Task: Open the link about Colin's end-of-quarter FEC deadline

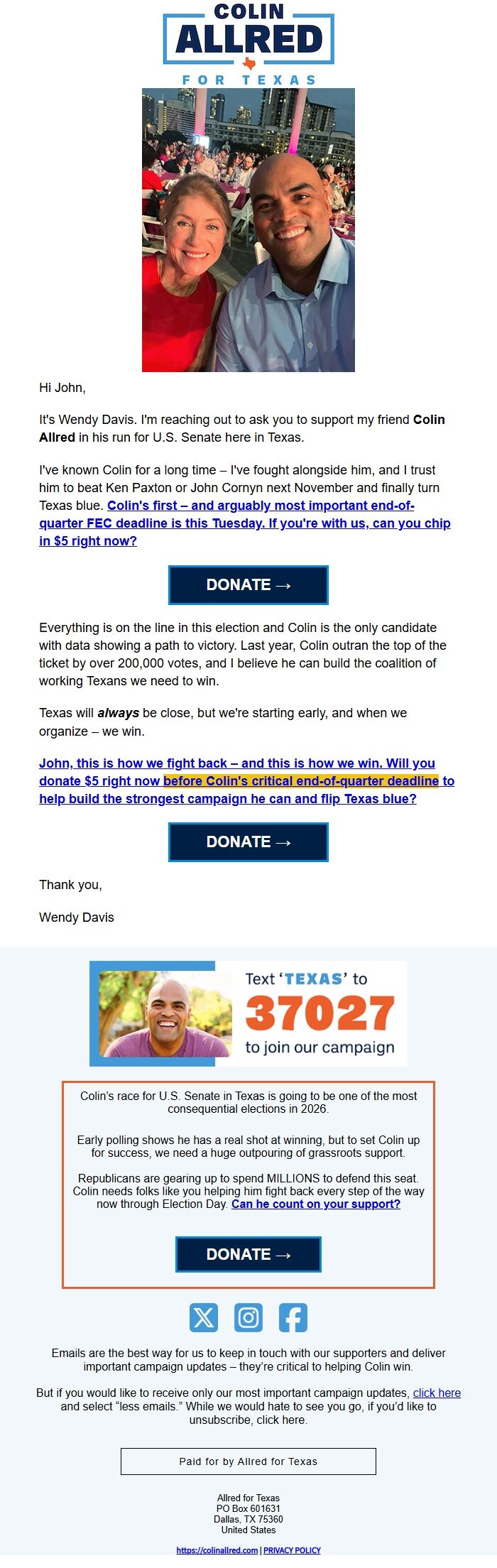Action: point(245,523)
